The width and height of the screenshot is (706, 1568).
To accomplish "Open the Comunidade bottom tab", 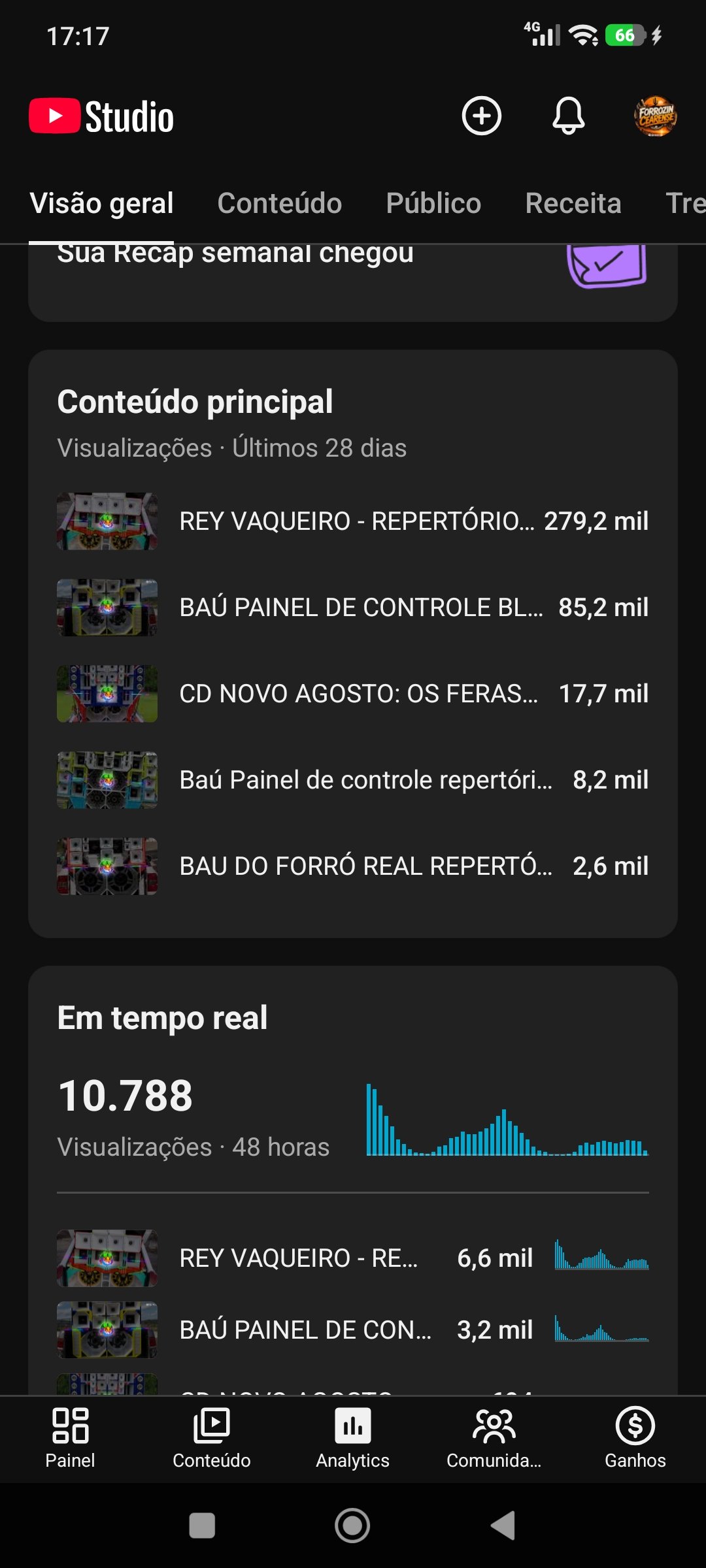I will point(494,1439).
